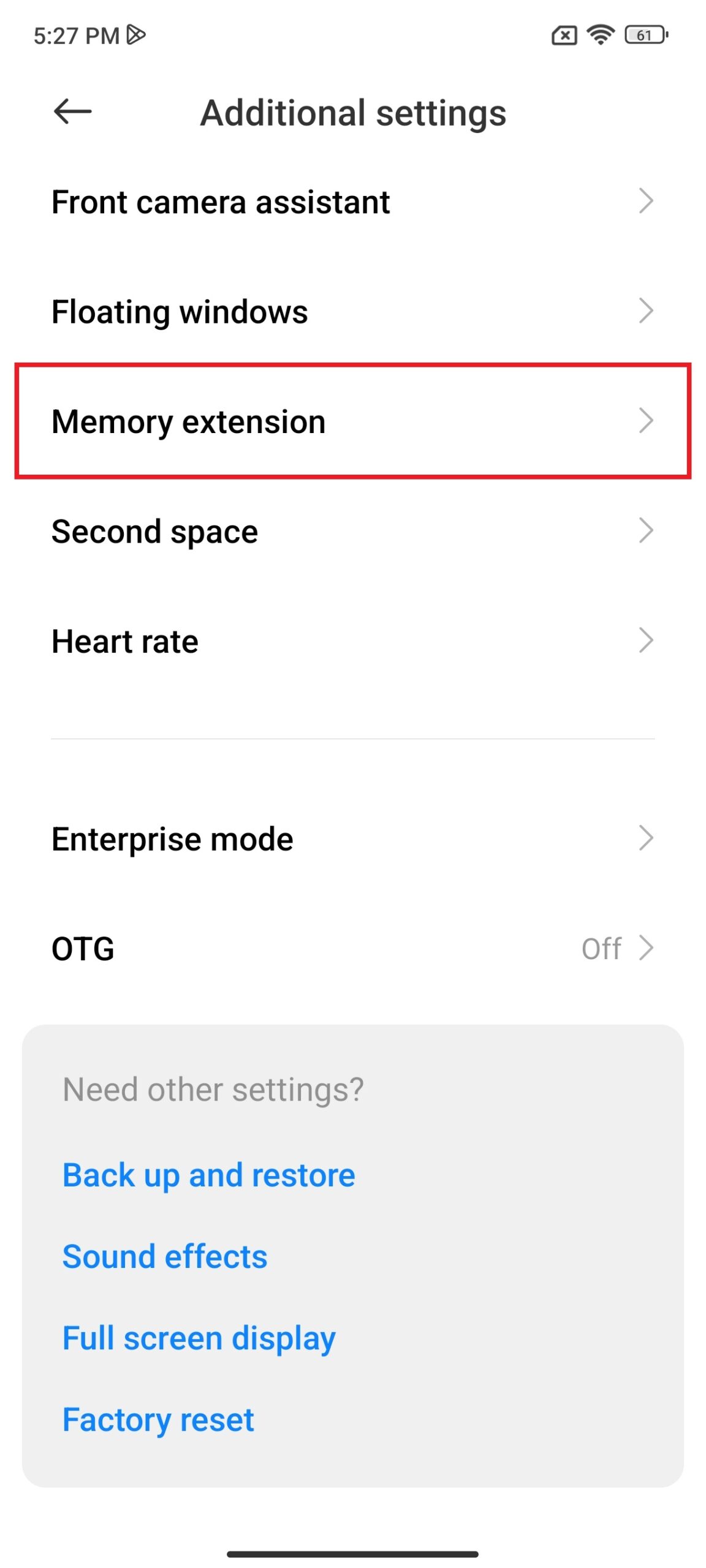
Task: Go back using the back arrow
Action: [72, 112]
